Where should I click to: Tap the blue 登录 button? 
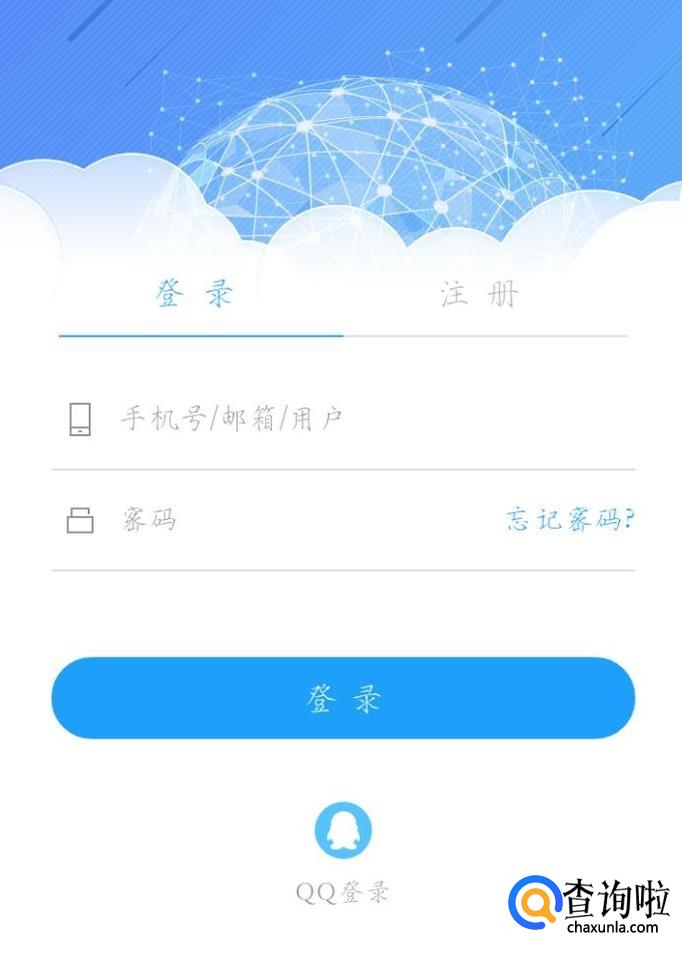click(x=343, y=698)
